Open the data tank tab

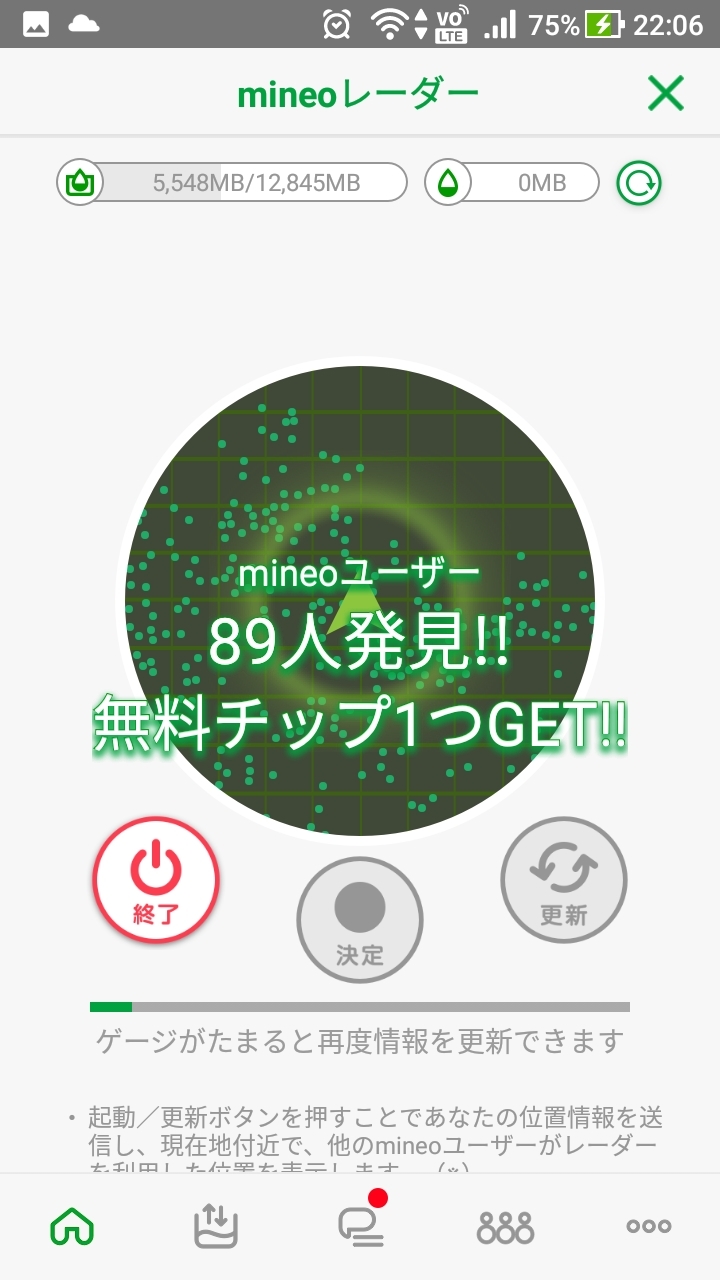[x=216, y=1226]
